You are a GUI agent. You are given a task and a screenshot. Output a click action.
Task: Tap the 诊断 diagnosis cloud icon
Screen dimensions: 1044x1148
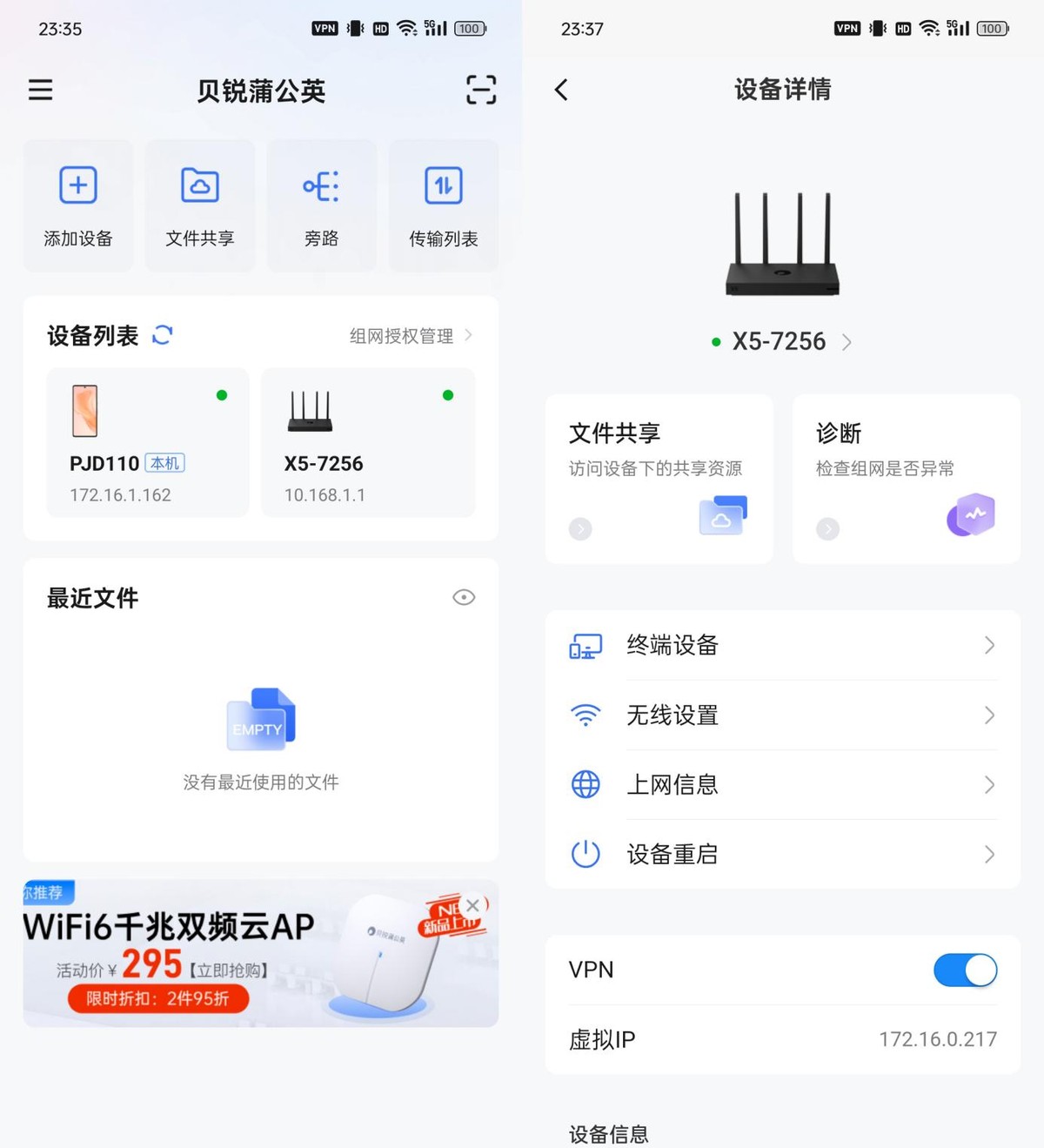(970, 515)
